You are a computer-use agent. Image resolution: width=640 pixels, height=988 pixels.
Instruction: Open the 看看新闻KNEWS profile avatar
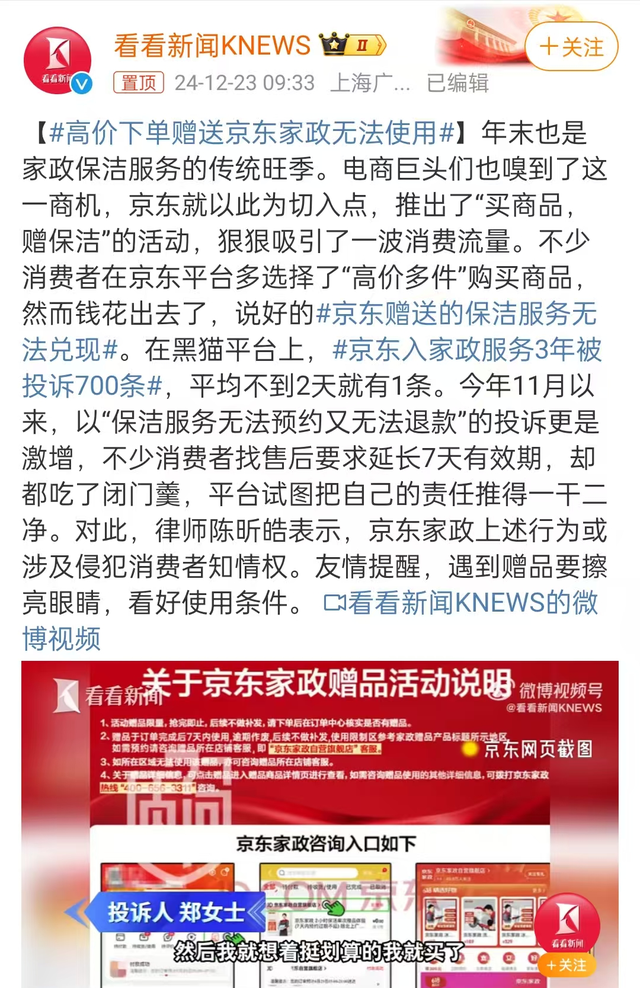pyautogui.click(x=57, y=60)
